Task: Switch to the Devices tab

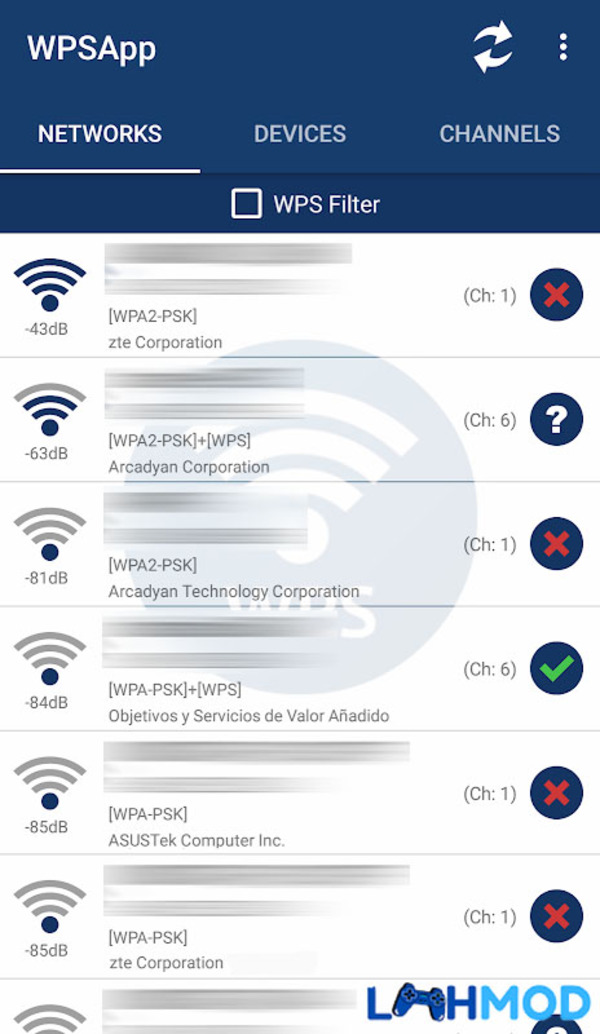Action: [x=300, y=134]
